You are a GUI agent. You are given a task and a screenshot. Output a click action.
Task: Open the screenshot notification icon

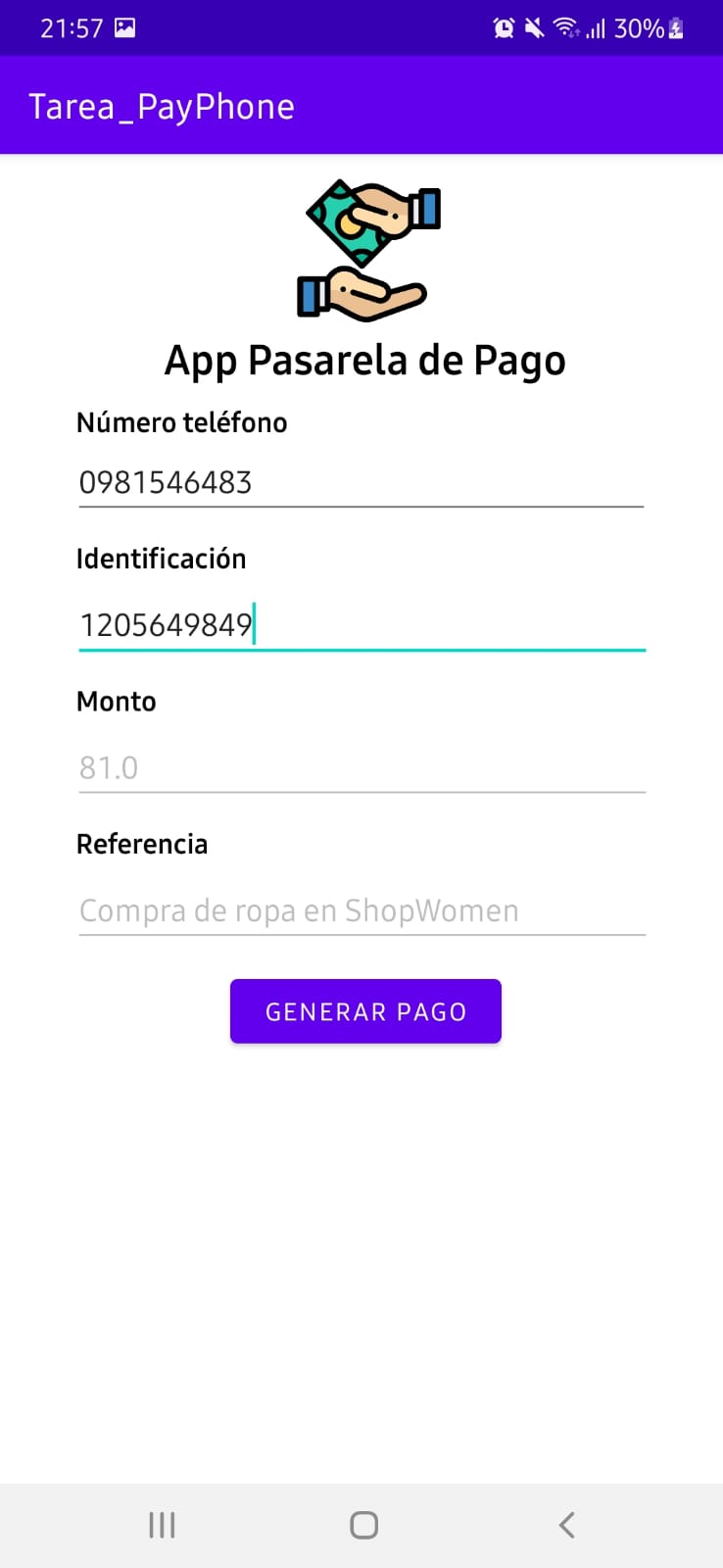coord(123,28)
